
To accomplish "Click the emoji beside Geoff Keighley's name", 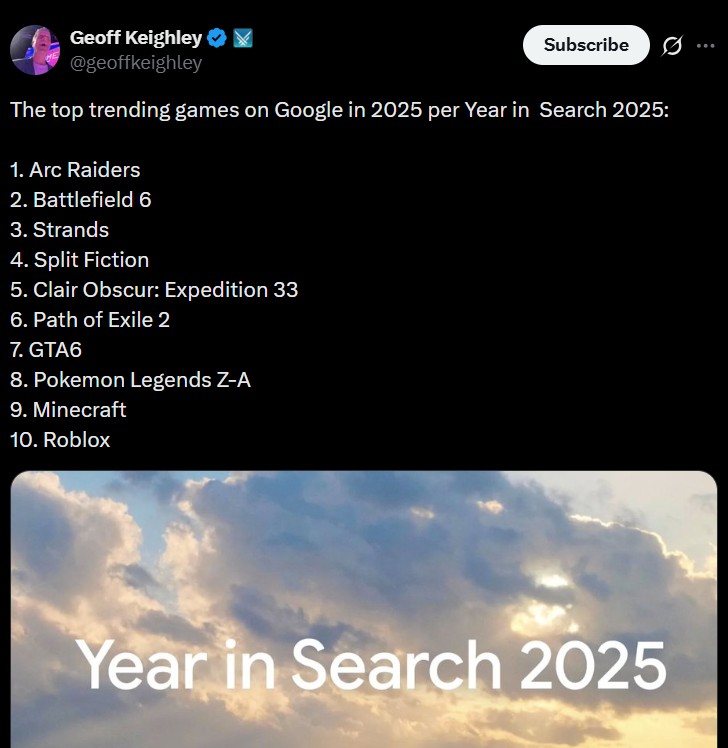I will click(x=241, y=37).
